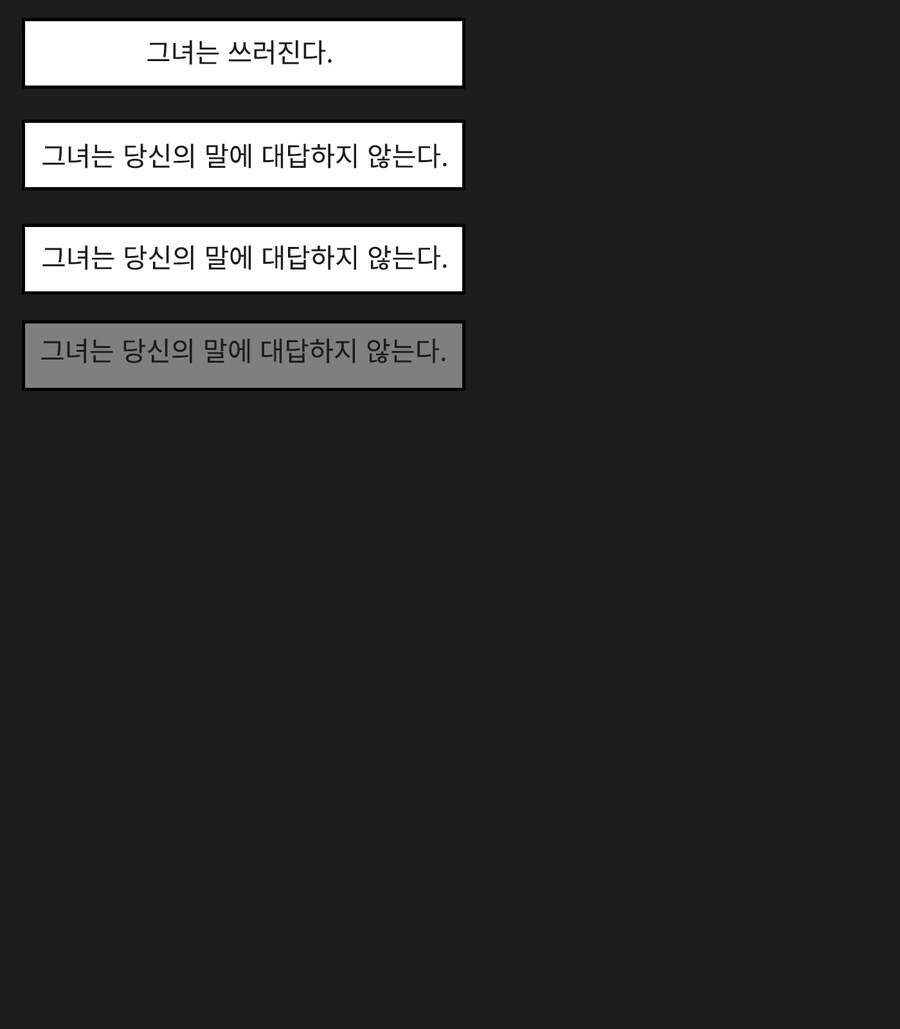Click the centered text in the first box

243,53
